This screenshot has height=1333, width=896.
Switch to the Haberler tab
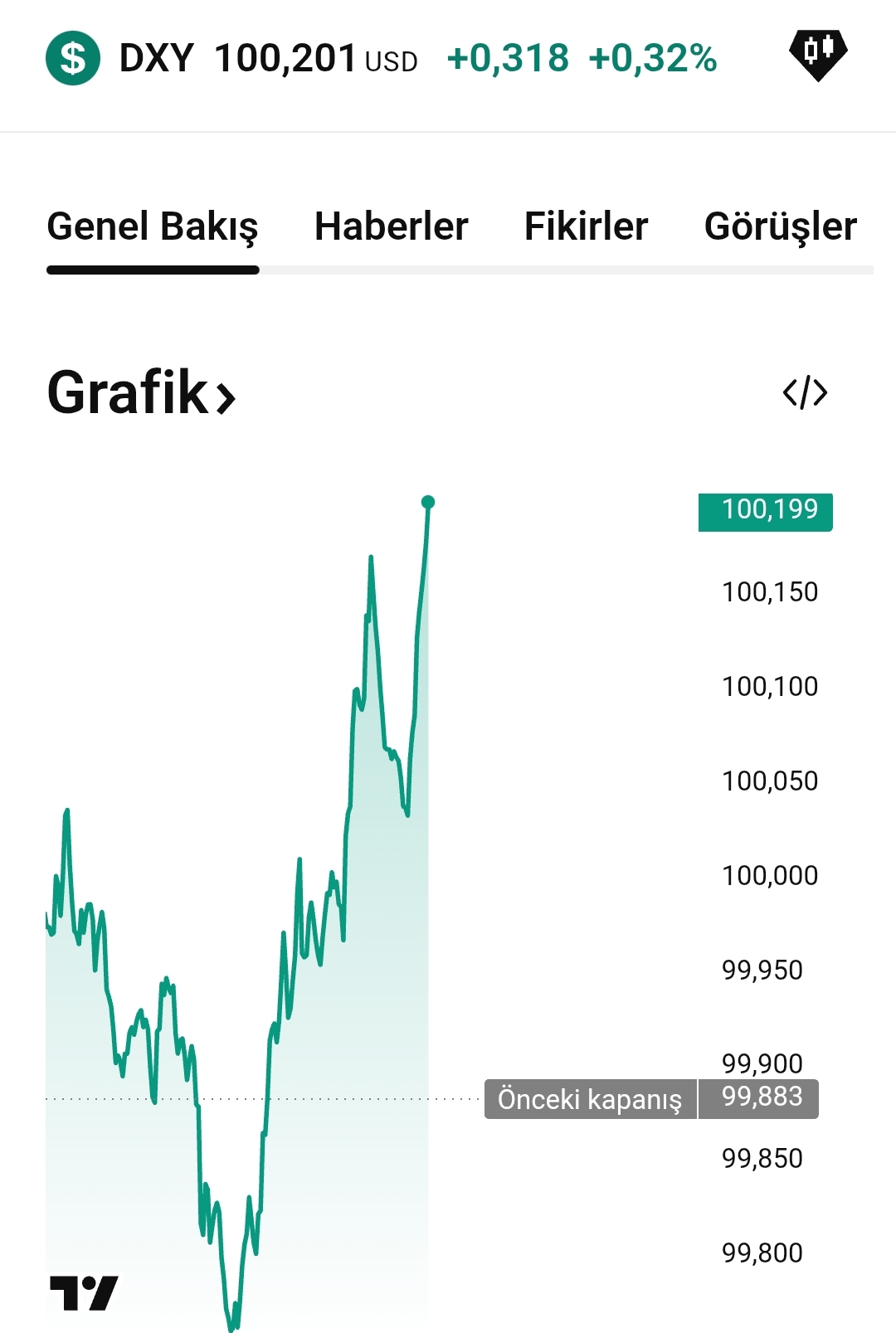point(391,226)
